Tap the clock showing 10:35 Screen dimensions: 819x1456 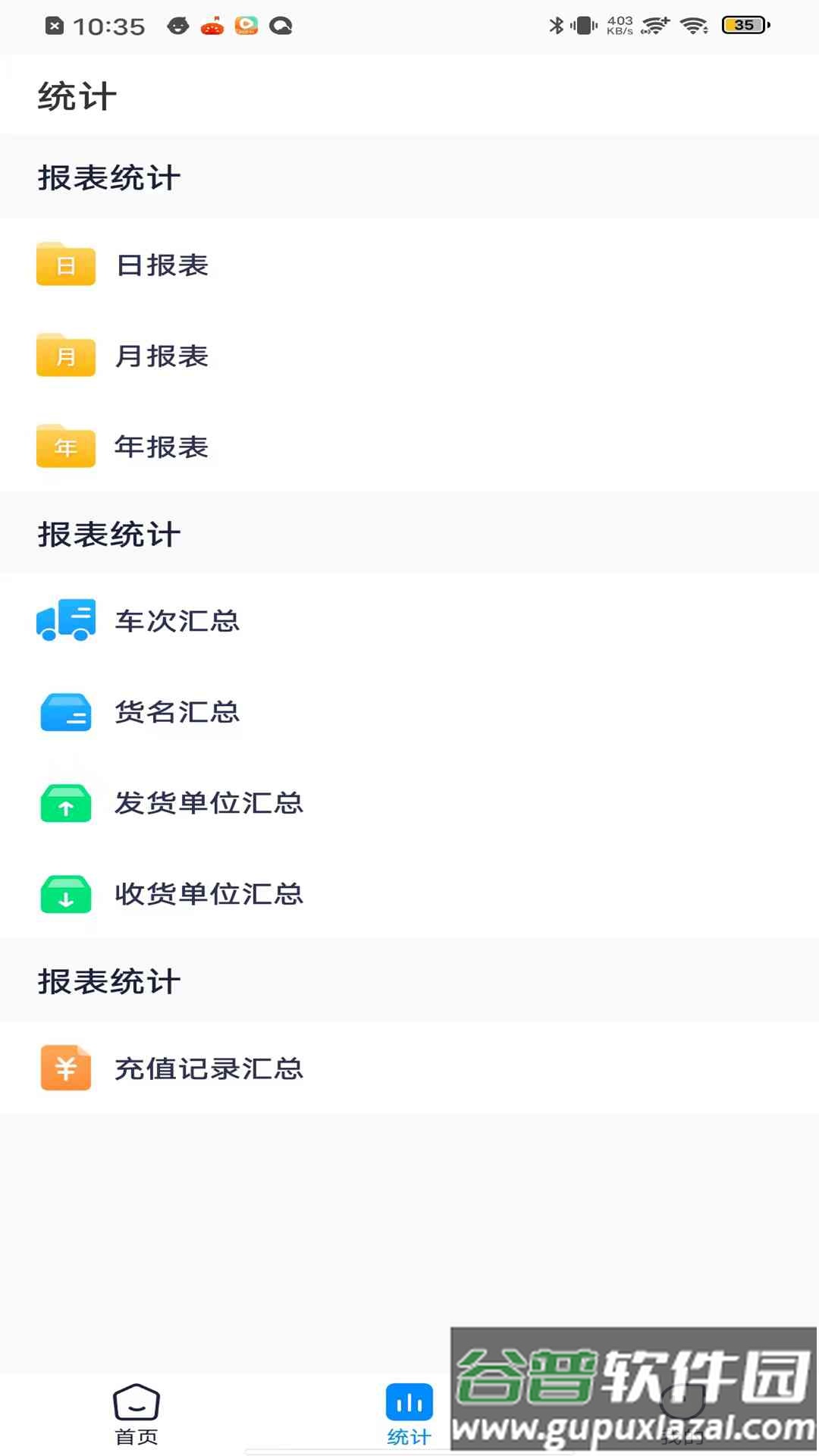coord(111,25)
